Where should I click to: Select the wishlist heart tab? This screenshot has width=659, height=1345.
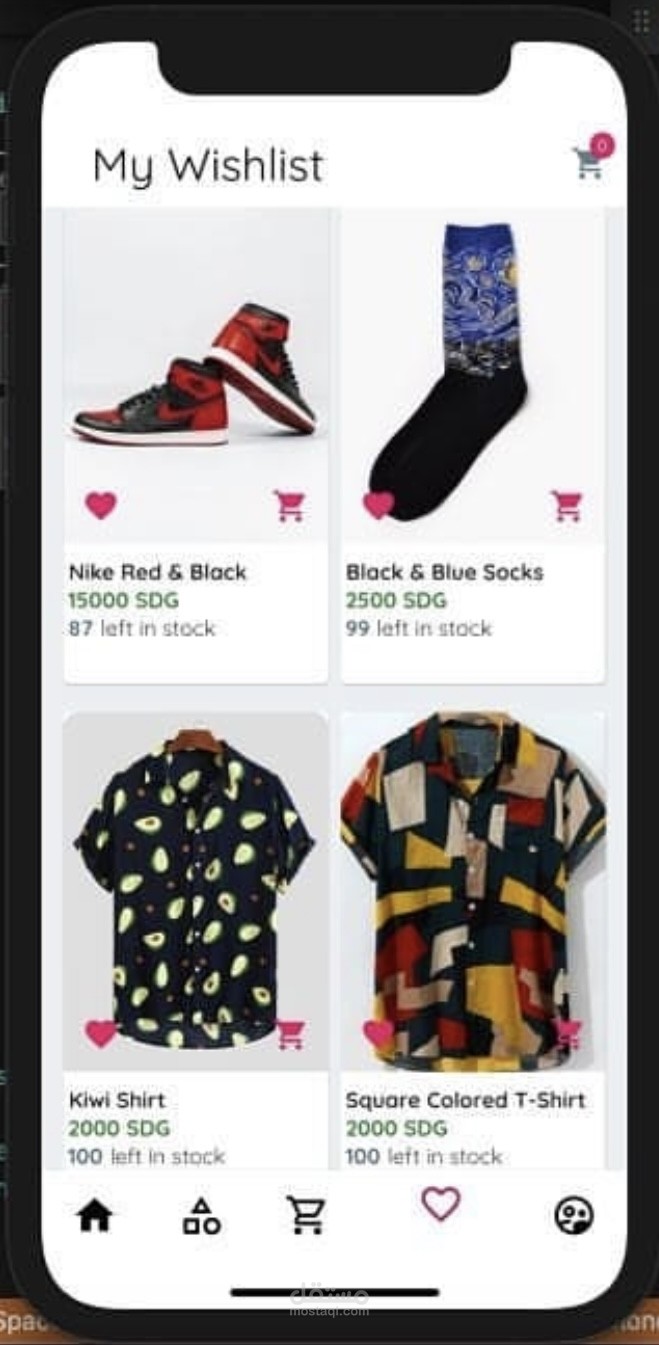pyautogui.click(x=440, y=1203)
